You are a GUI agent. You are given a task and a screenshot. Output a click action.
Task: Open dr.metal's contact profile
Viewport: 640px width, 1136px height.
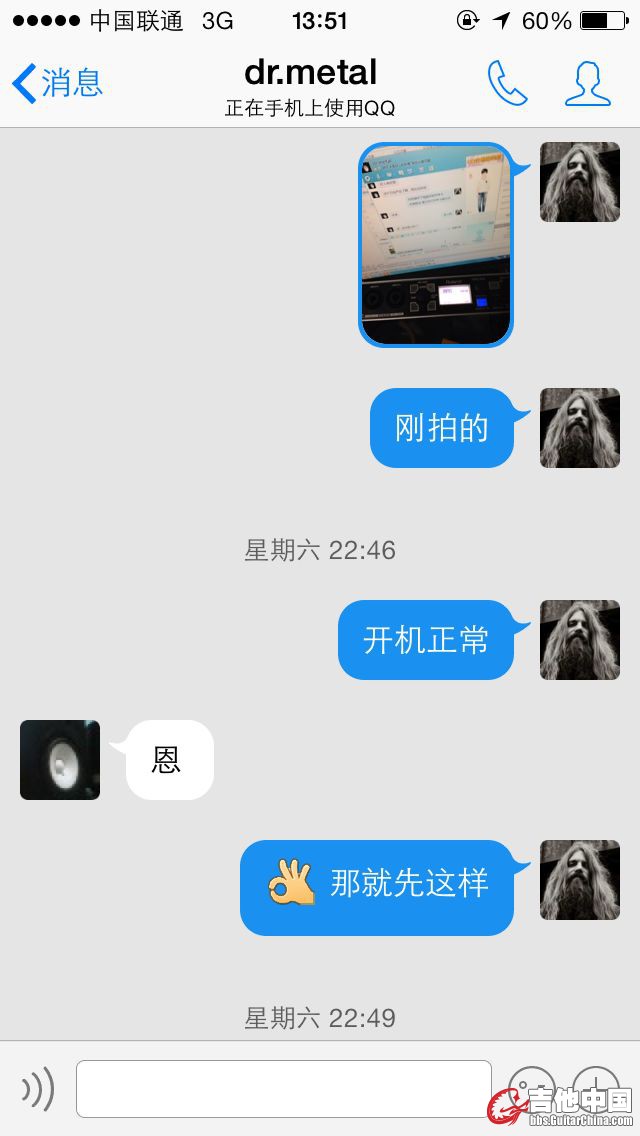click(587, 83)
